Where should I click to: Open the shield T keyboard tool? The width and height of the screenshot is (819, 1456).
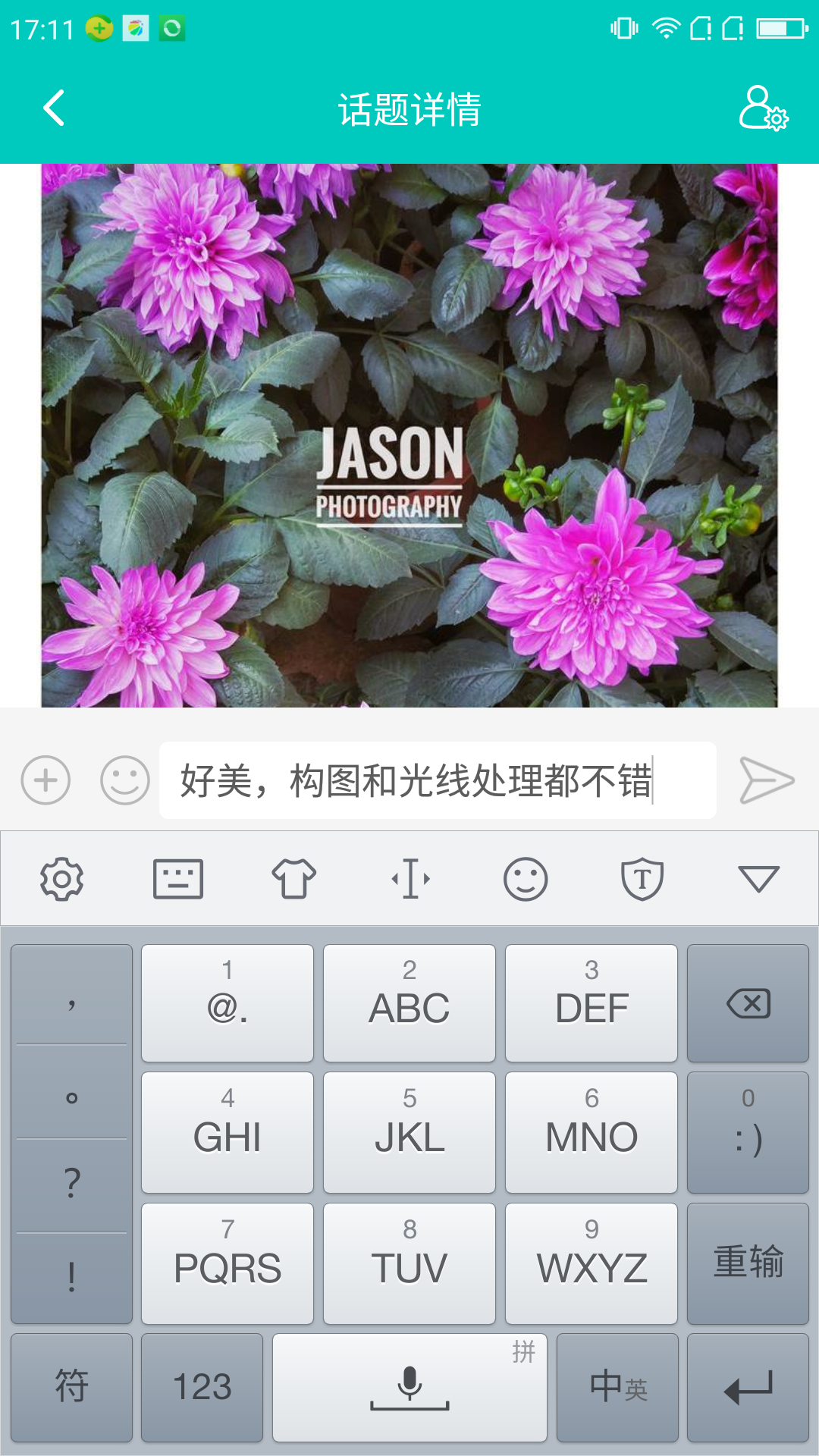point(642,880)
